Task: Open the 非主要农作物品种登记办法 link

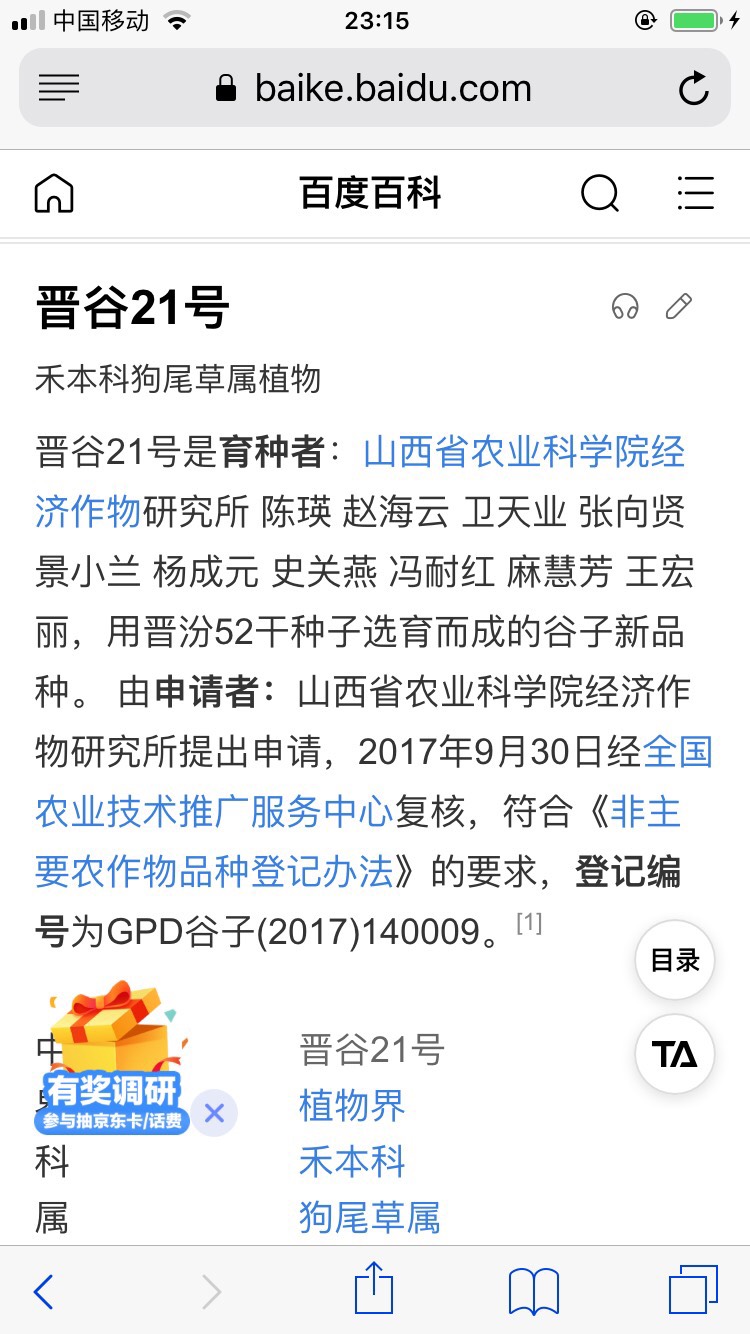Action: point(215,872)
